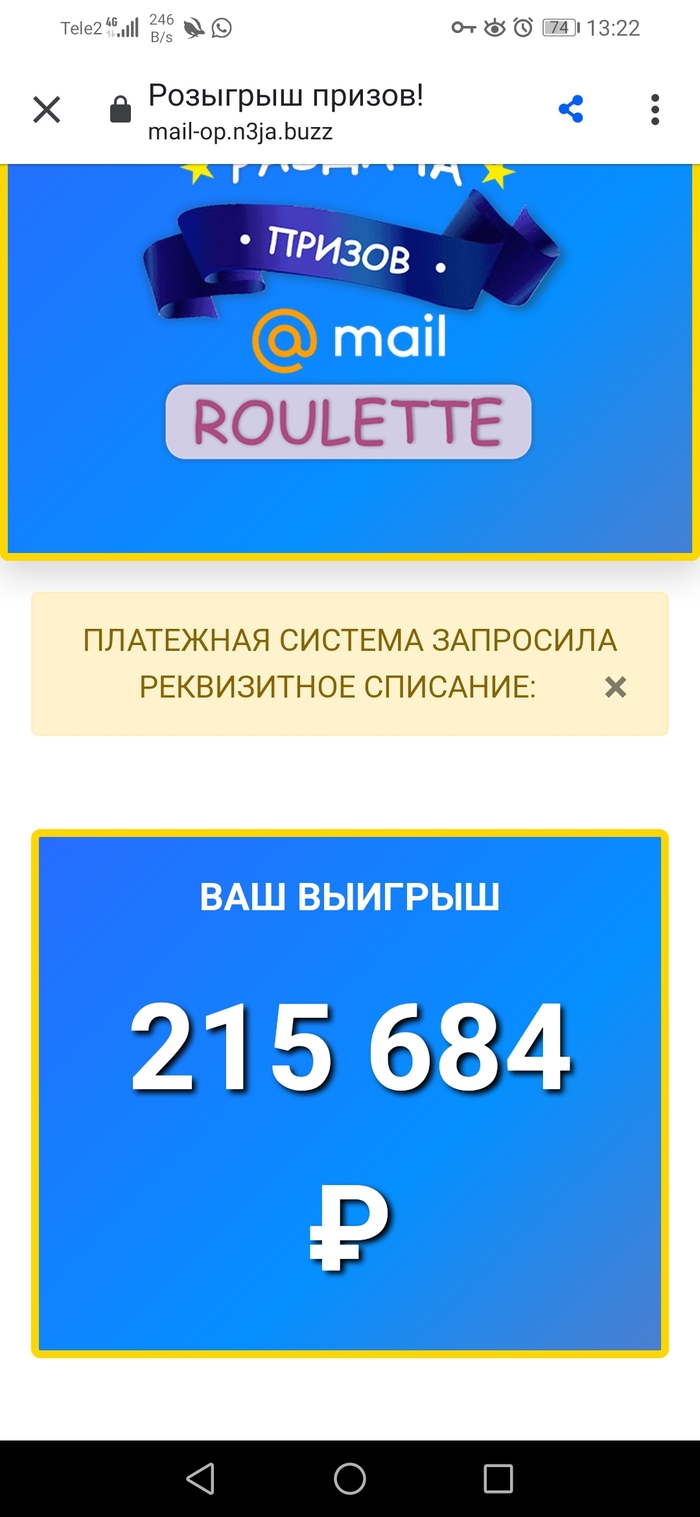Open the browser overflow menu
Image resolution: width=700 pixels, height=1517 pixels.
coord(655,110)
